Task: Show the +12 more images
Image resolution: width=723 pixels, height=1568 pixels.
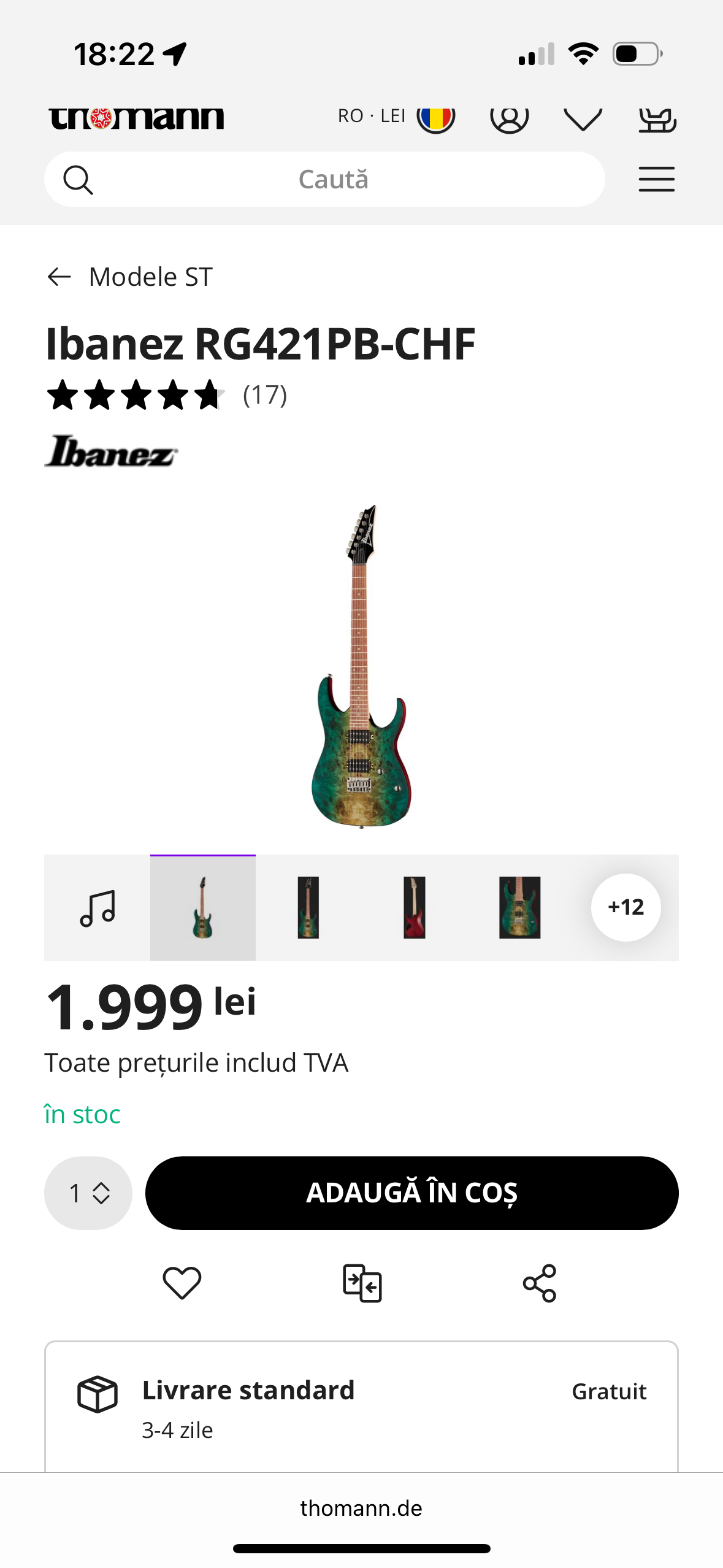Action: click(625, 907)
